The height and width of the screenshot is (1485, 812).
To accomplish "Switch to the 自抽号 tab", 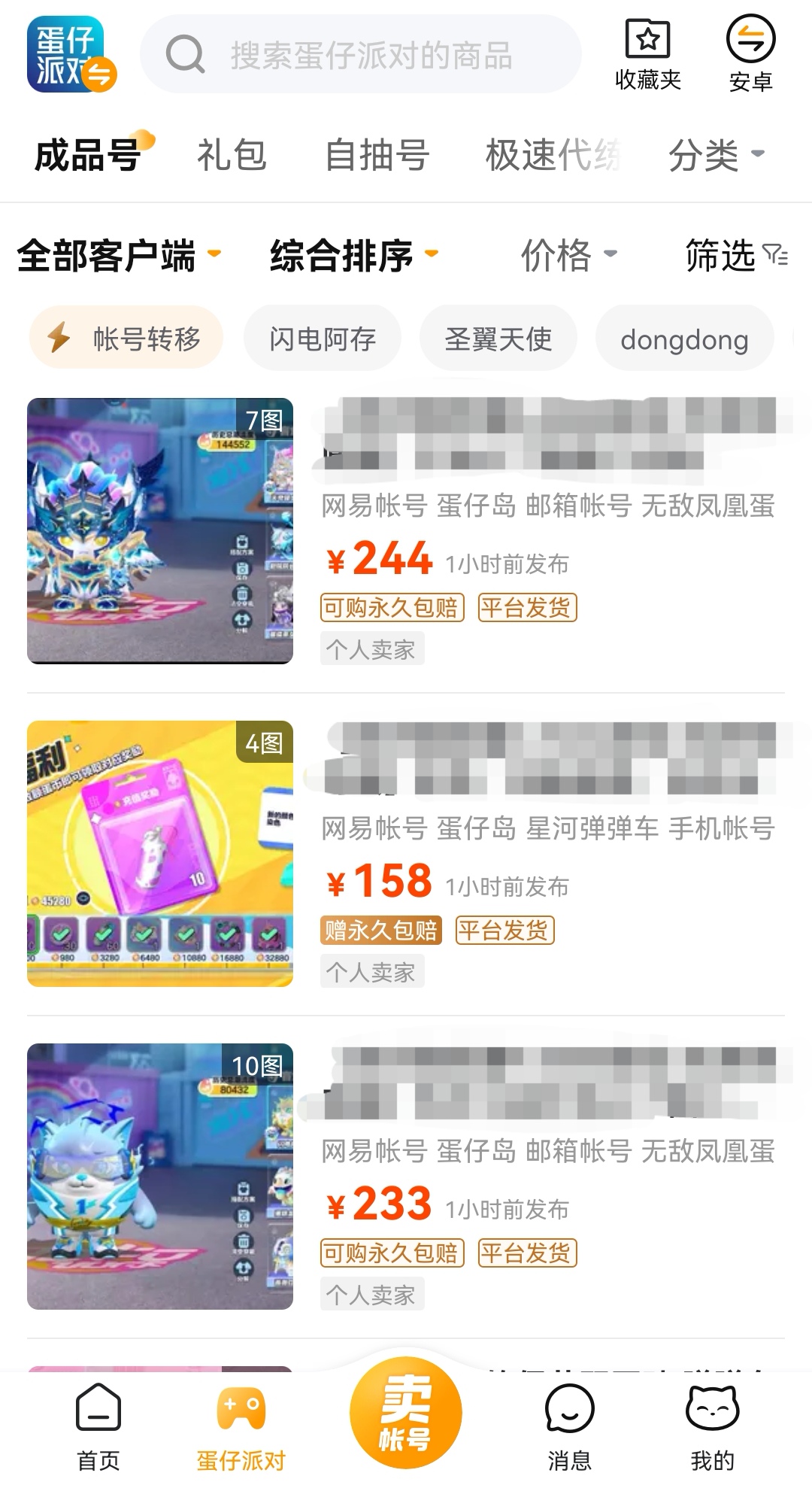I will [x=377, y=156].
